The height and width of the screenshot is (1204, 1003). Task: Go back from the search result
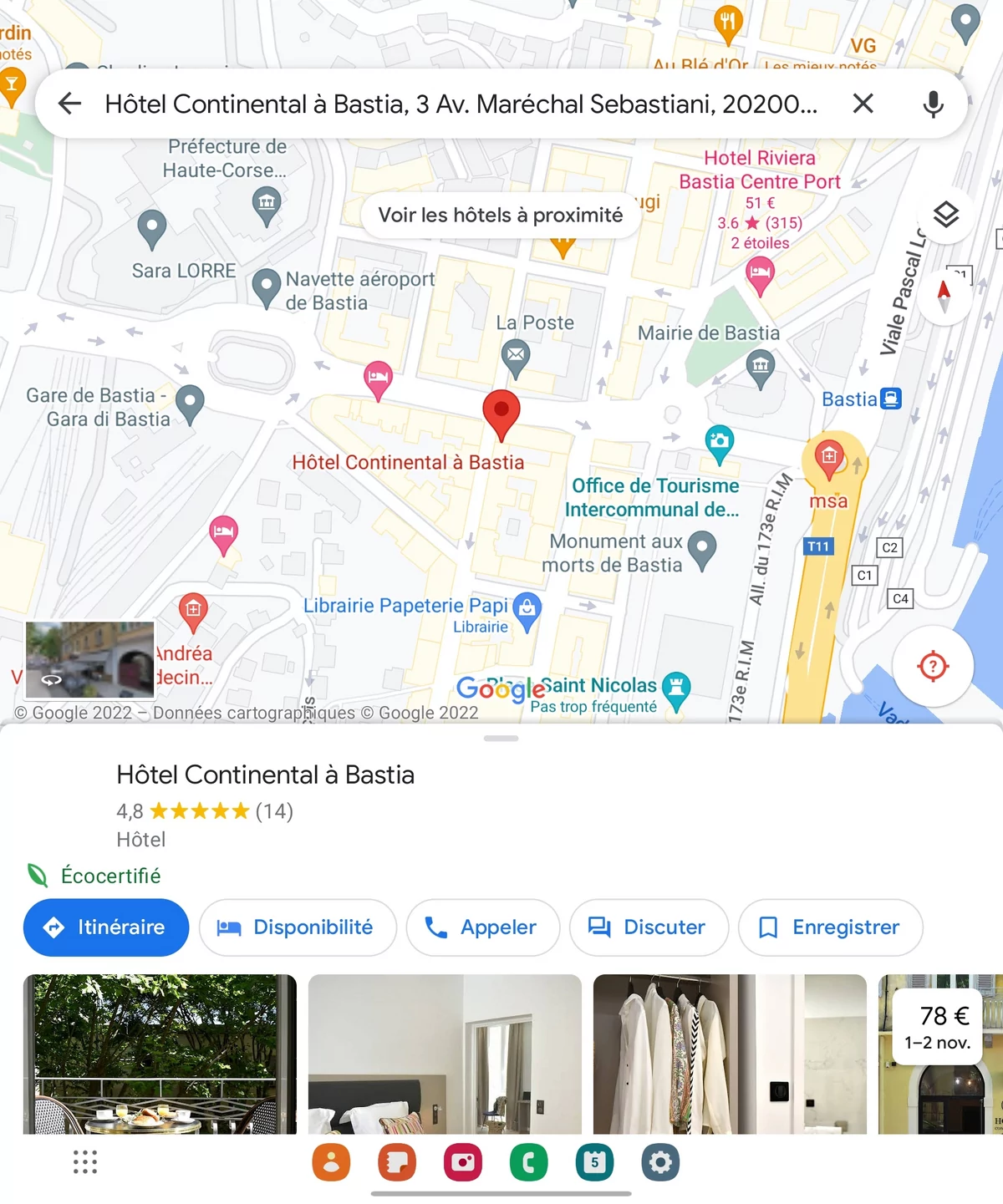69,104
